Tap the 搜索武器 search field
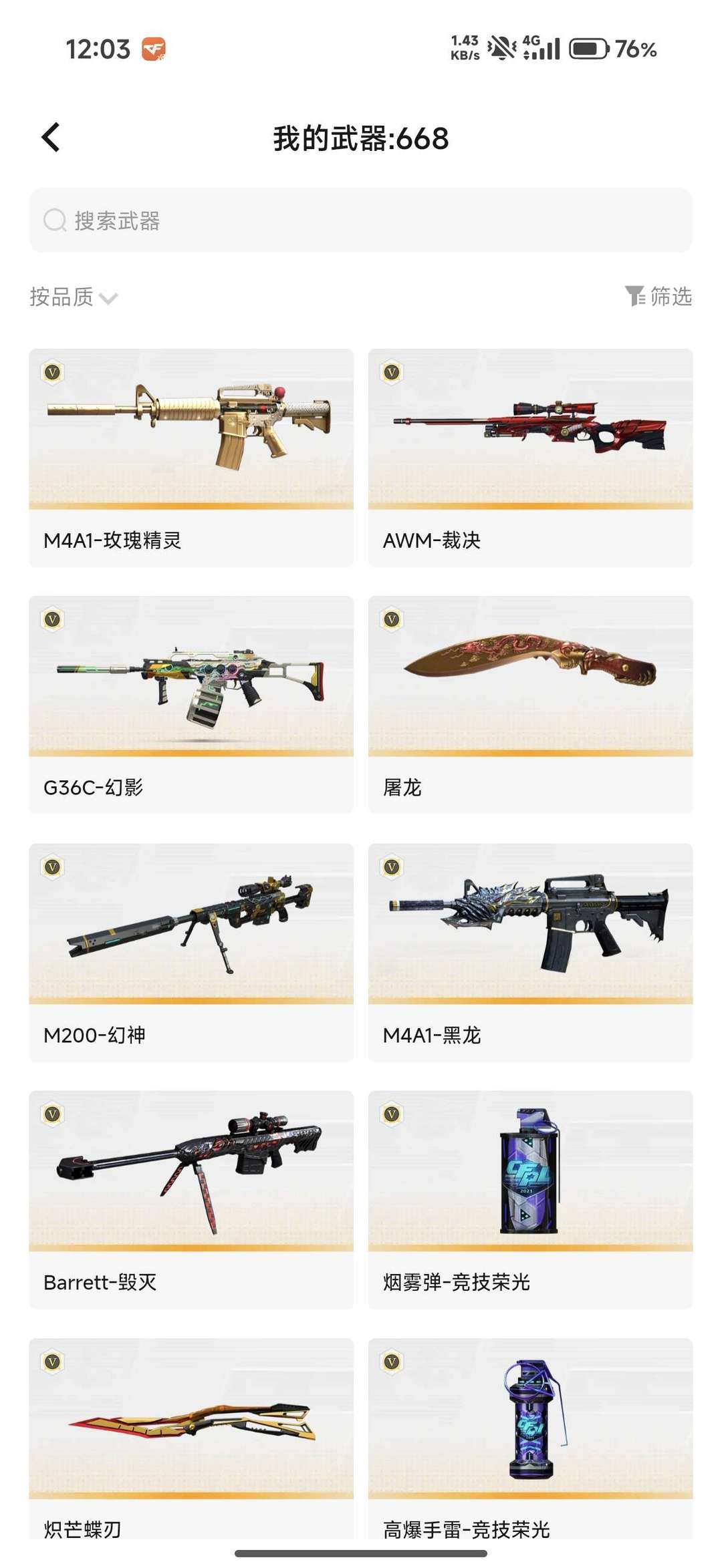Screen dimensions: 722x1568 click(361, 220)
